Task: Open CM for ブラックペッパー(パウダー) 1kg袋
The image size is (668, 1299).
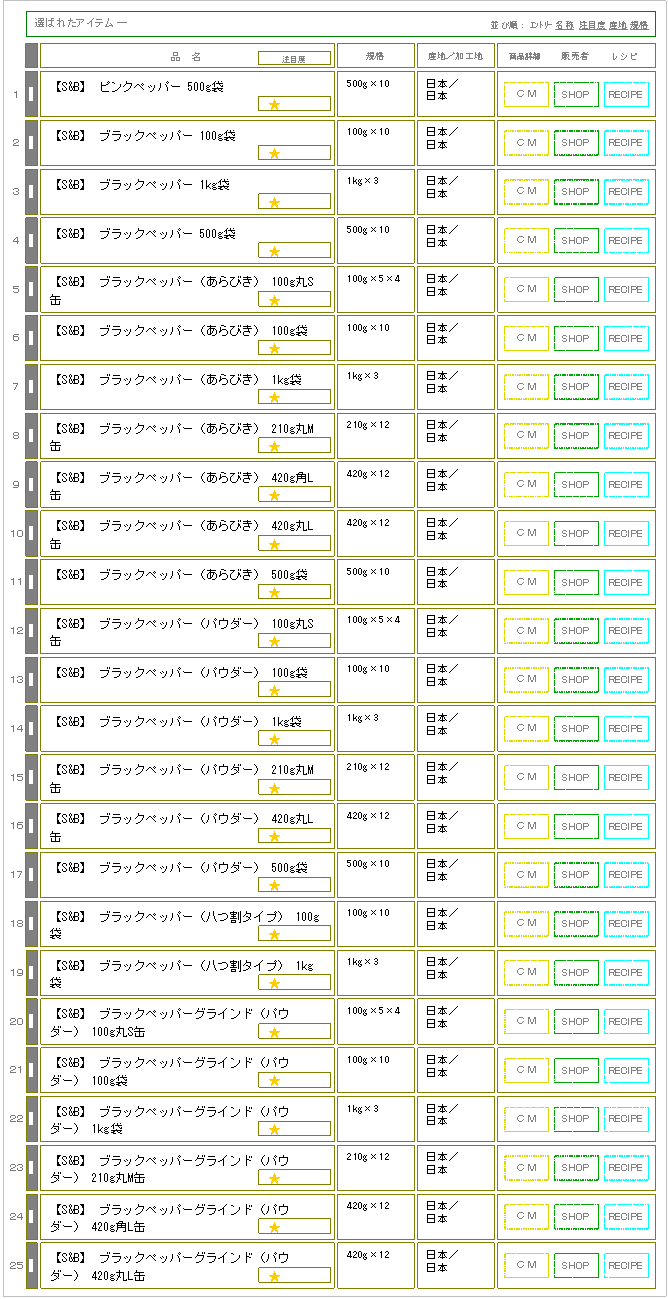Action: [x=526, y=729]
